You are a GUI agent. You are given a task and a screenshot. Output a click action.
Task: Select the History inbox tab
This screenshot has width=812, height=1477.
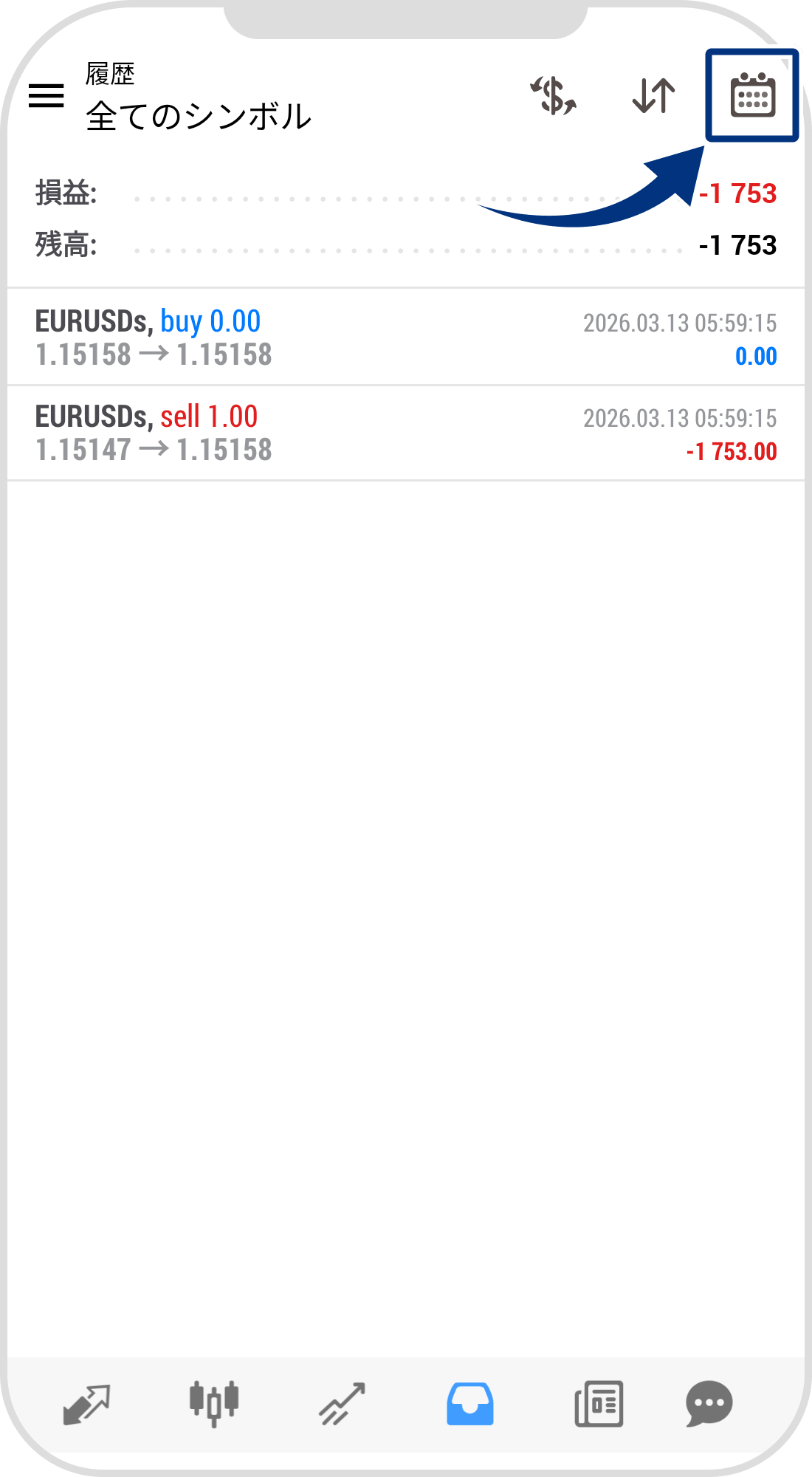click(469, 1404)
